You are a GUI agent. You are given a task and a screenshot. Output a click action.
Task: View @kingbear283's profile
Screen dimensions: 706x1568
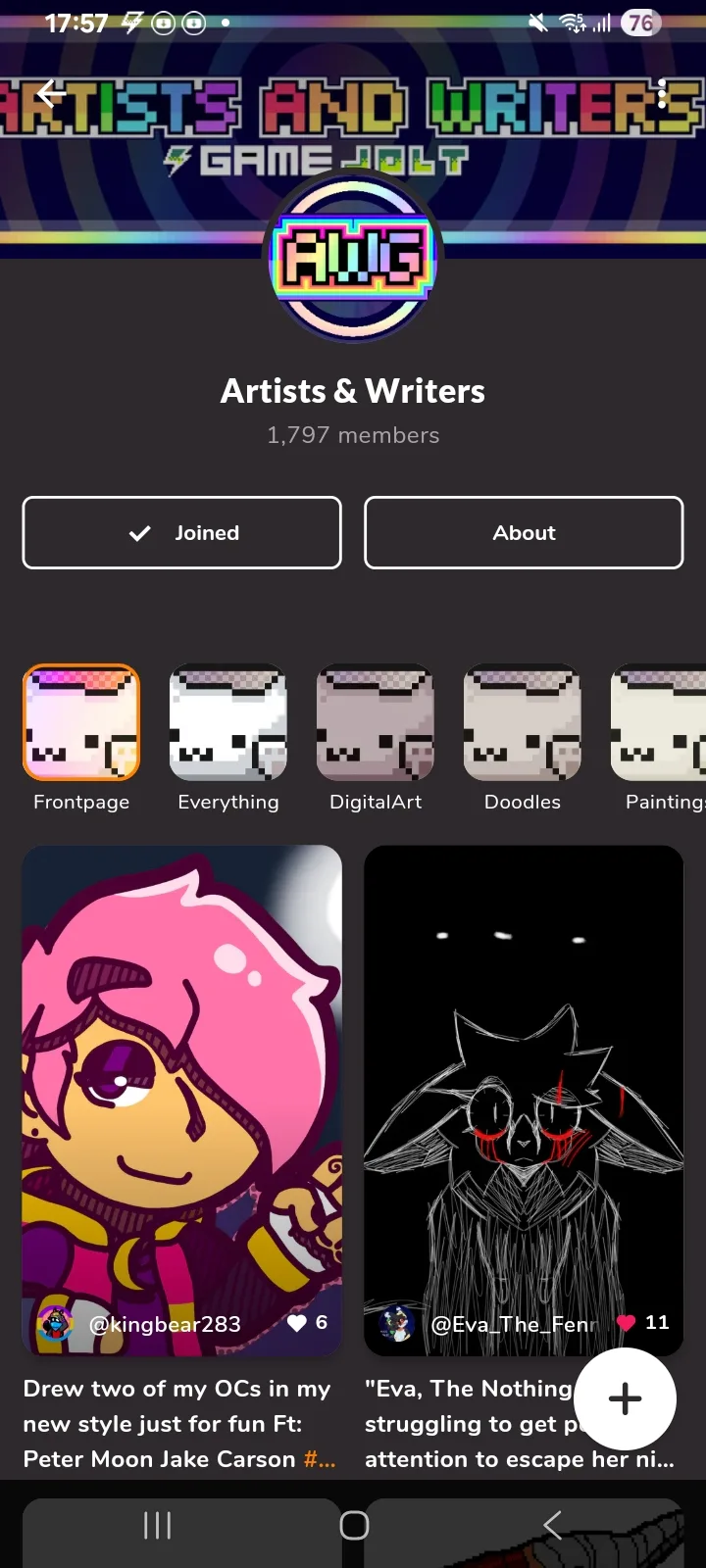click(x=164, y=1325)
